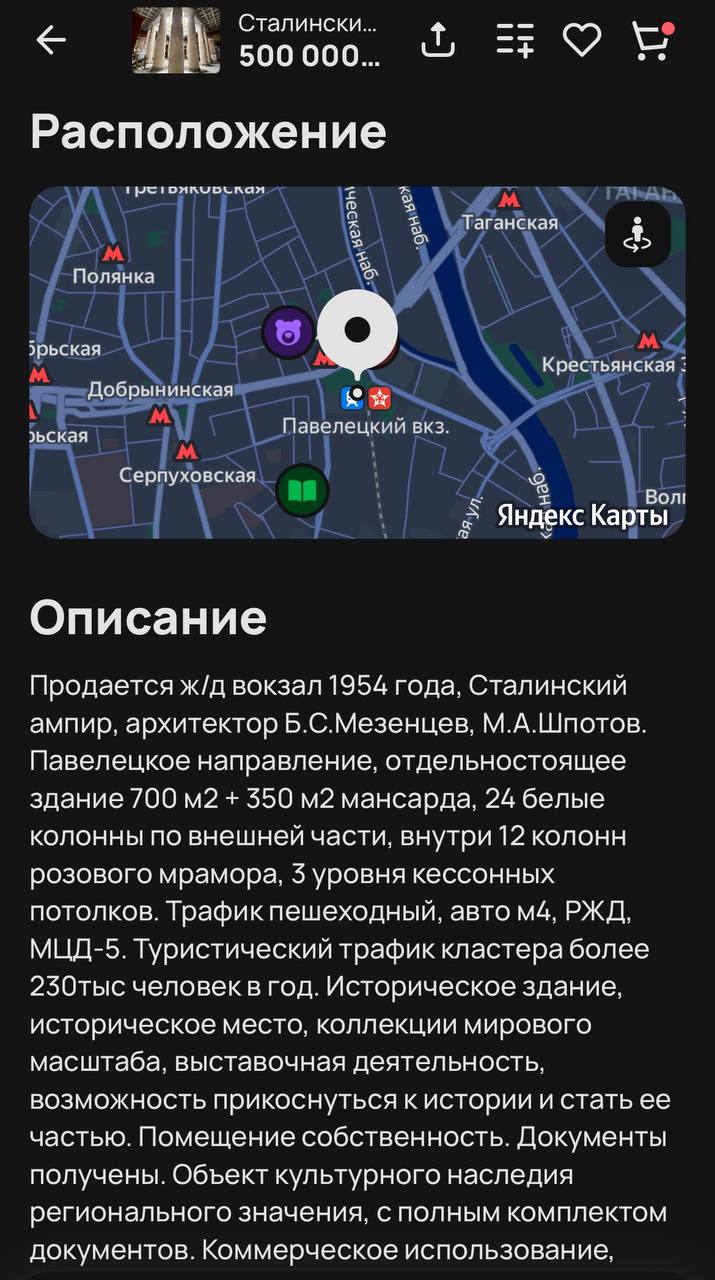The image size is (715, 1280).
Task: Tap the green book marker on map
Action: point(302,490)
